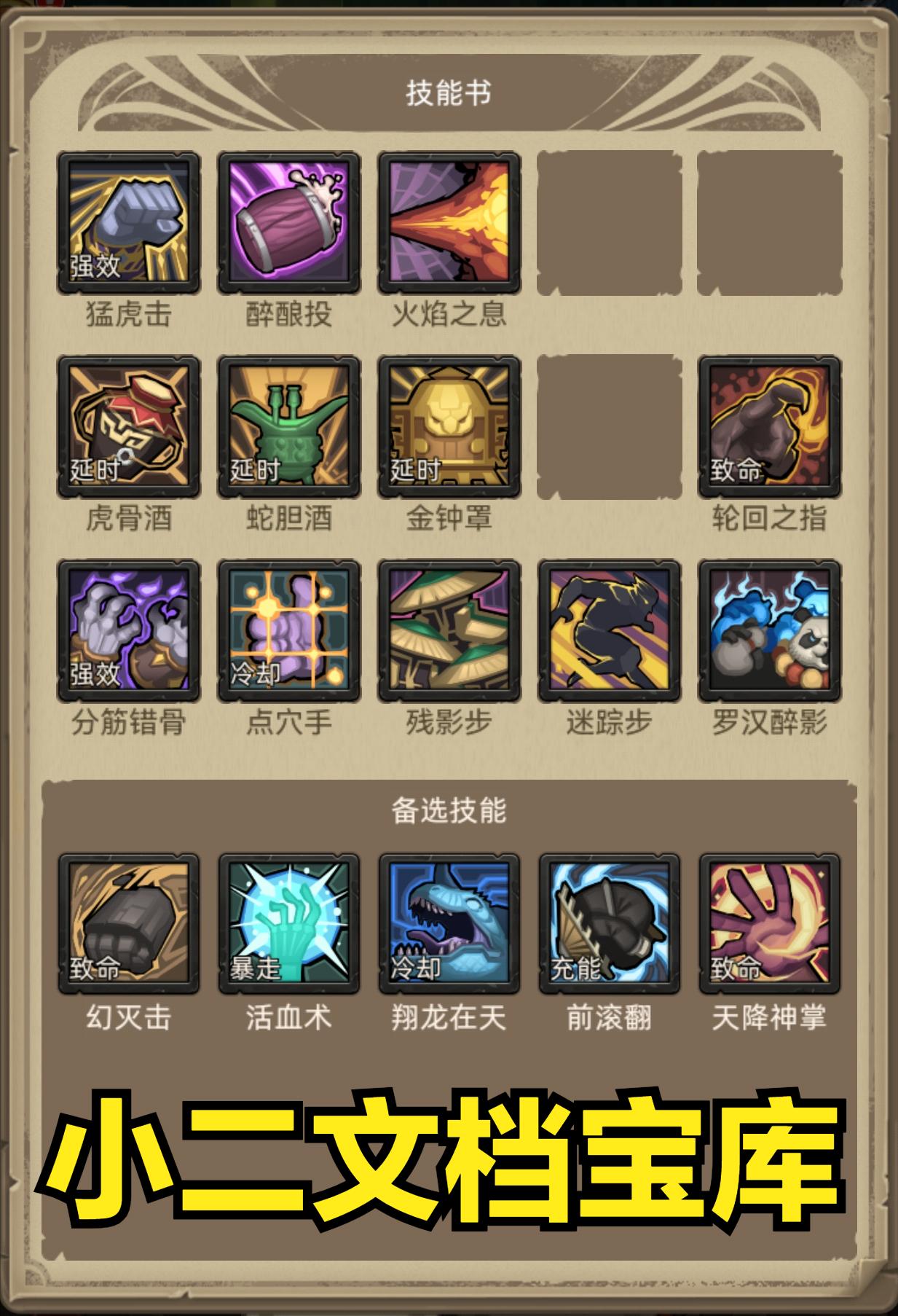
Task: Open the 残影步 skill
Action: 449,630
